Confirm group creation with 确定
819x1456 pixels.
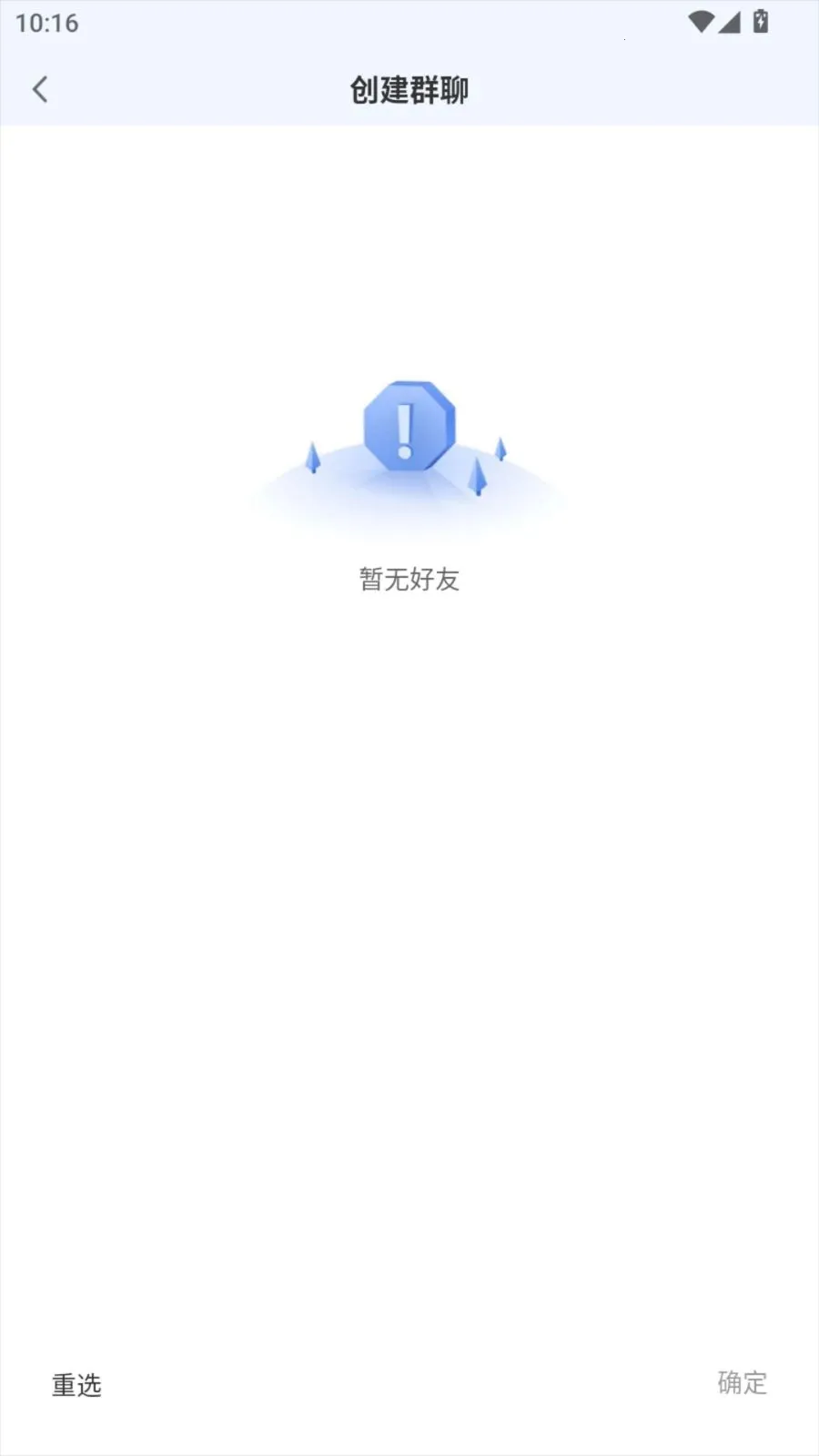[742, 1383]
